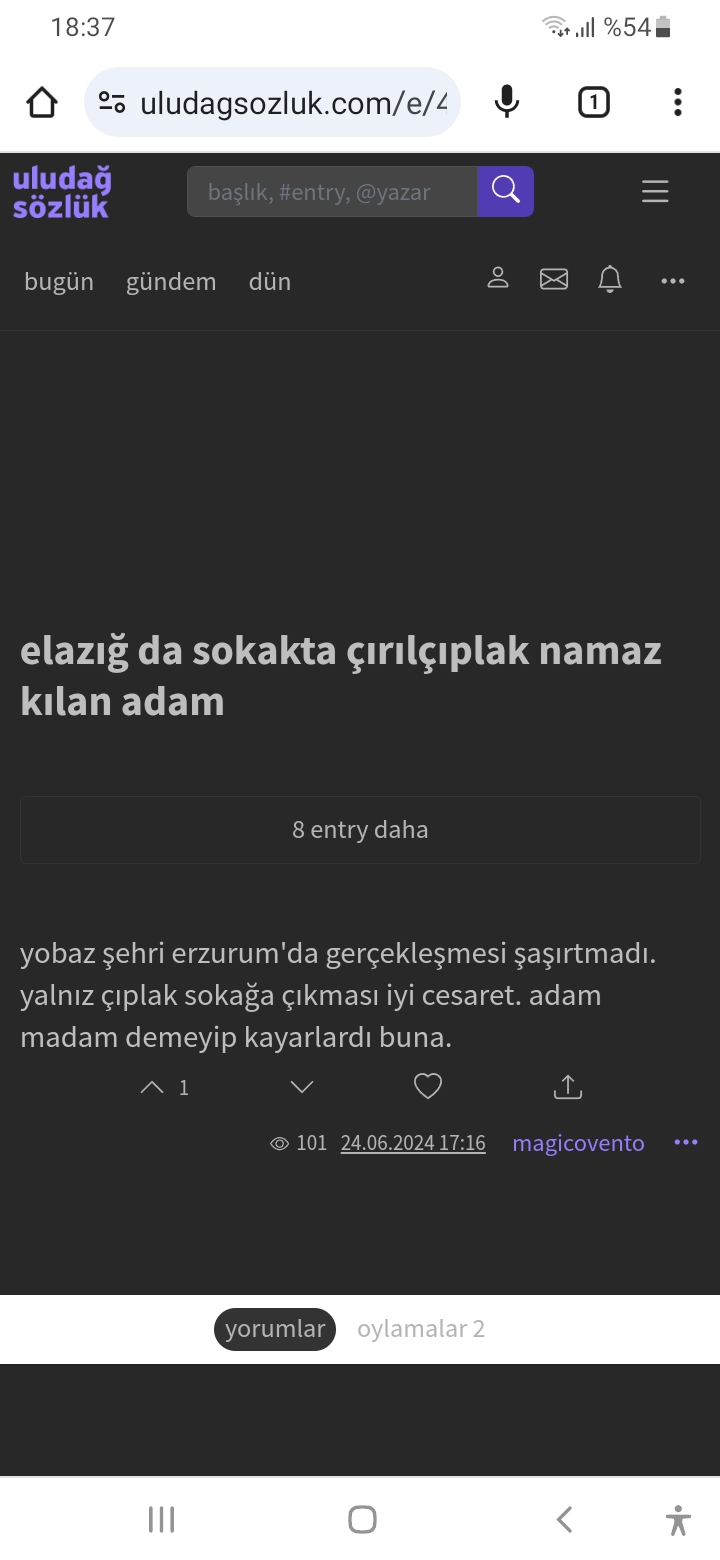The width and height of the screenshot is (720, 1560).
Task: Start voice search with the microphone
Action: tap(507, 102)
